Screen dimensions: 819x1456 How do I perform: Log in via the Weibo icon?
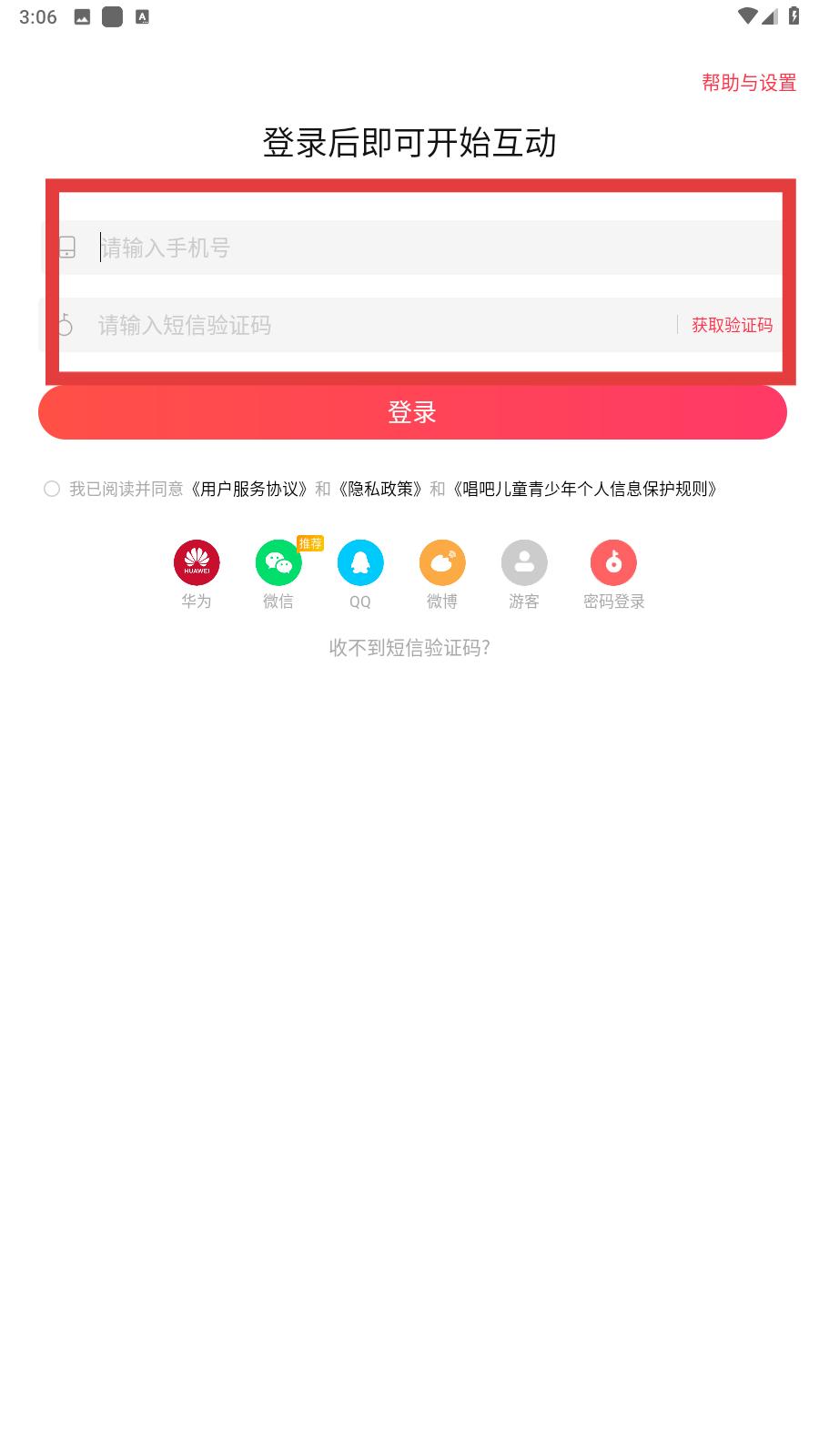442,561
